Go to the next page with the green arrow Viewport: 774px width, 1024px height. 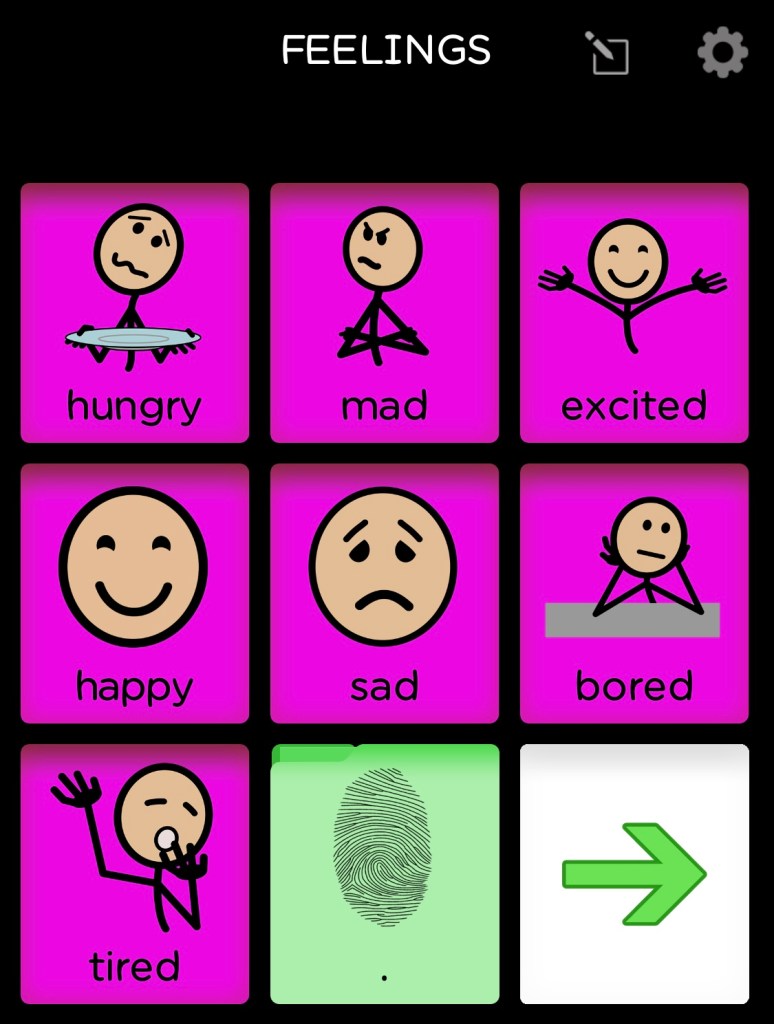point(634,873)
